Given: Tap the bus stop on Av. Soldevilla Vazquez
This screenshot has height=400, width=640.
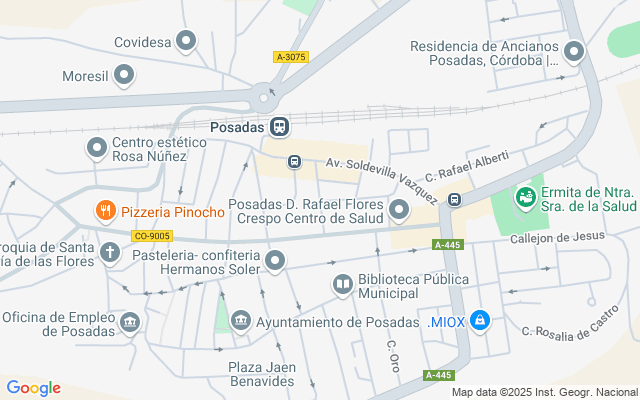Looking at the screenshot, I should (x=294, y=161).
